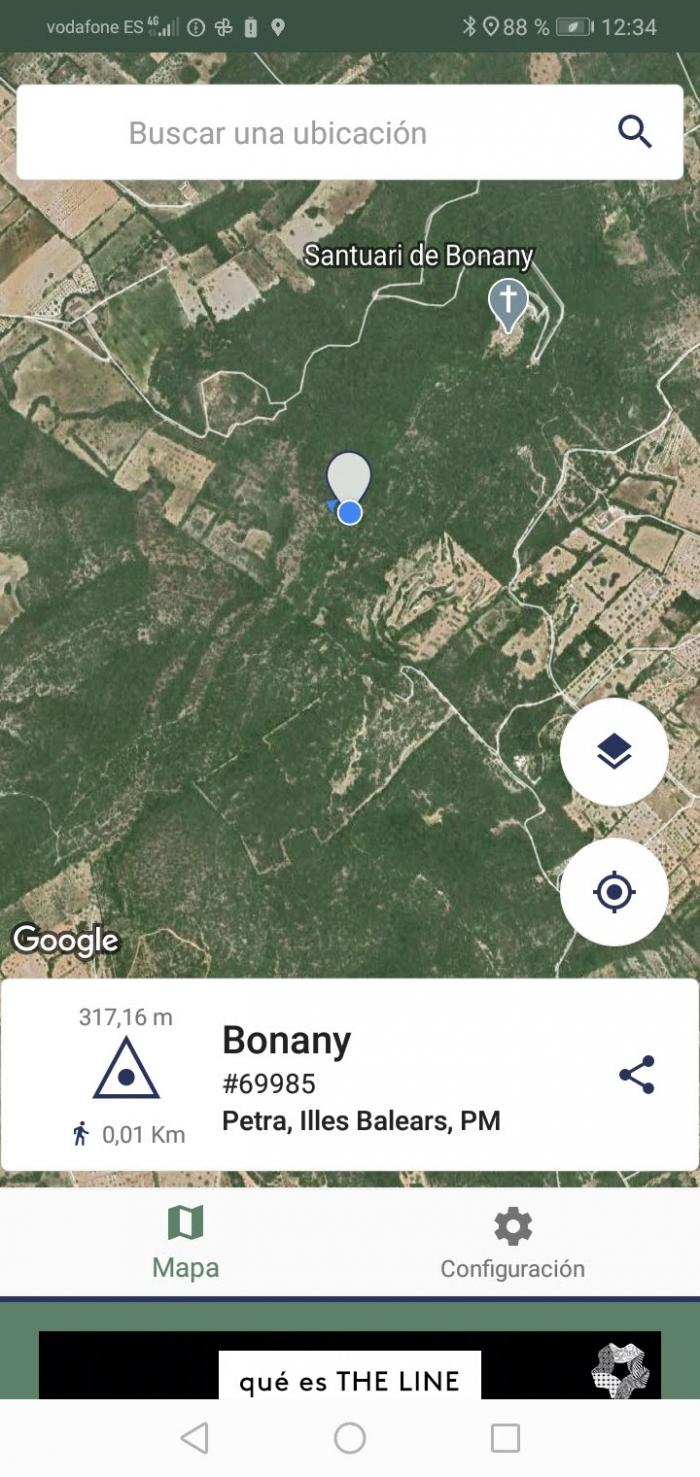Switch to the Mapa tab
Screen dimensions: 700x1477
(186, 1243)
